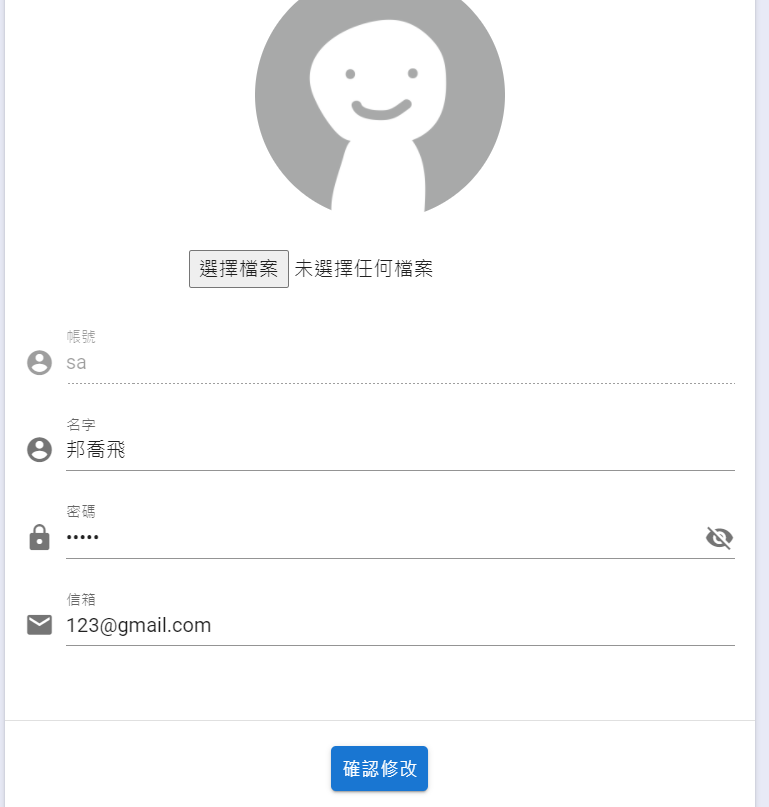
Task: Edit the 信箱 email field
Action: (x=400, y=626)
